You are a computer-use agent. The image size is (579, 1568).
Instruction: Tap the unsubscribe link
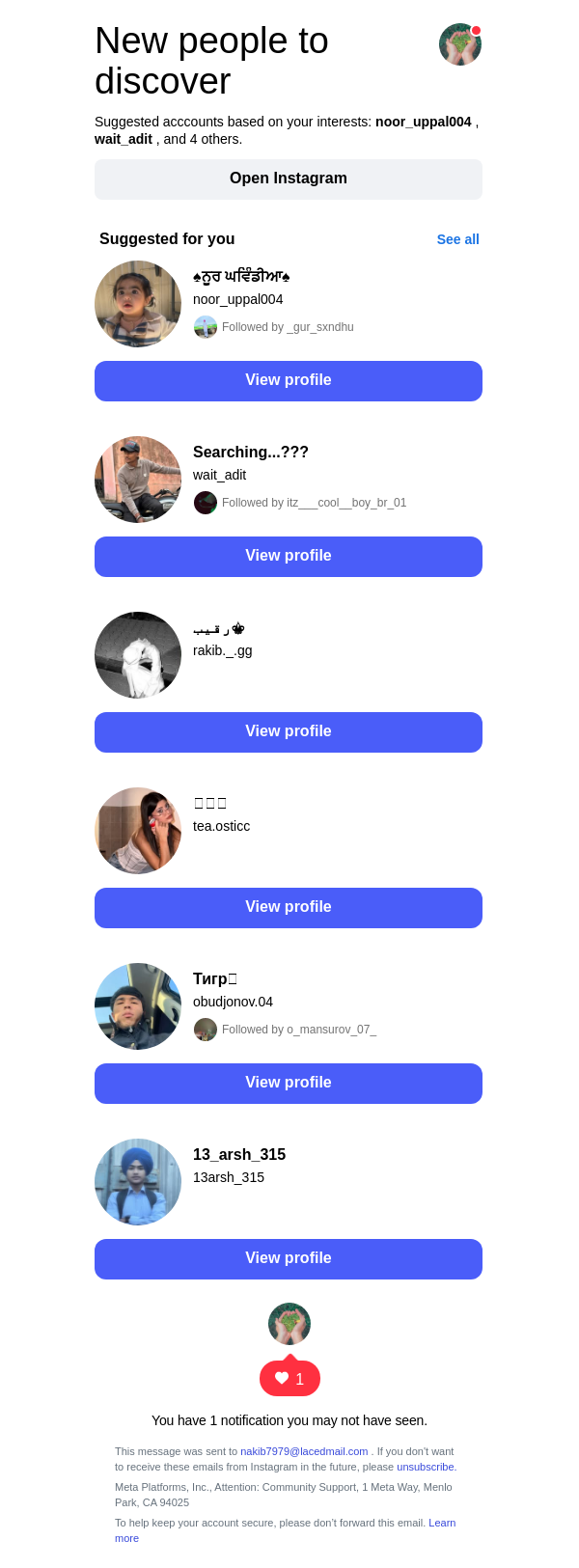[x=426, y=1467]
